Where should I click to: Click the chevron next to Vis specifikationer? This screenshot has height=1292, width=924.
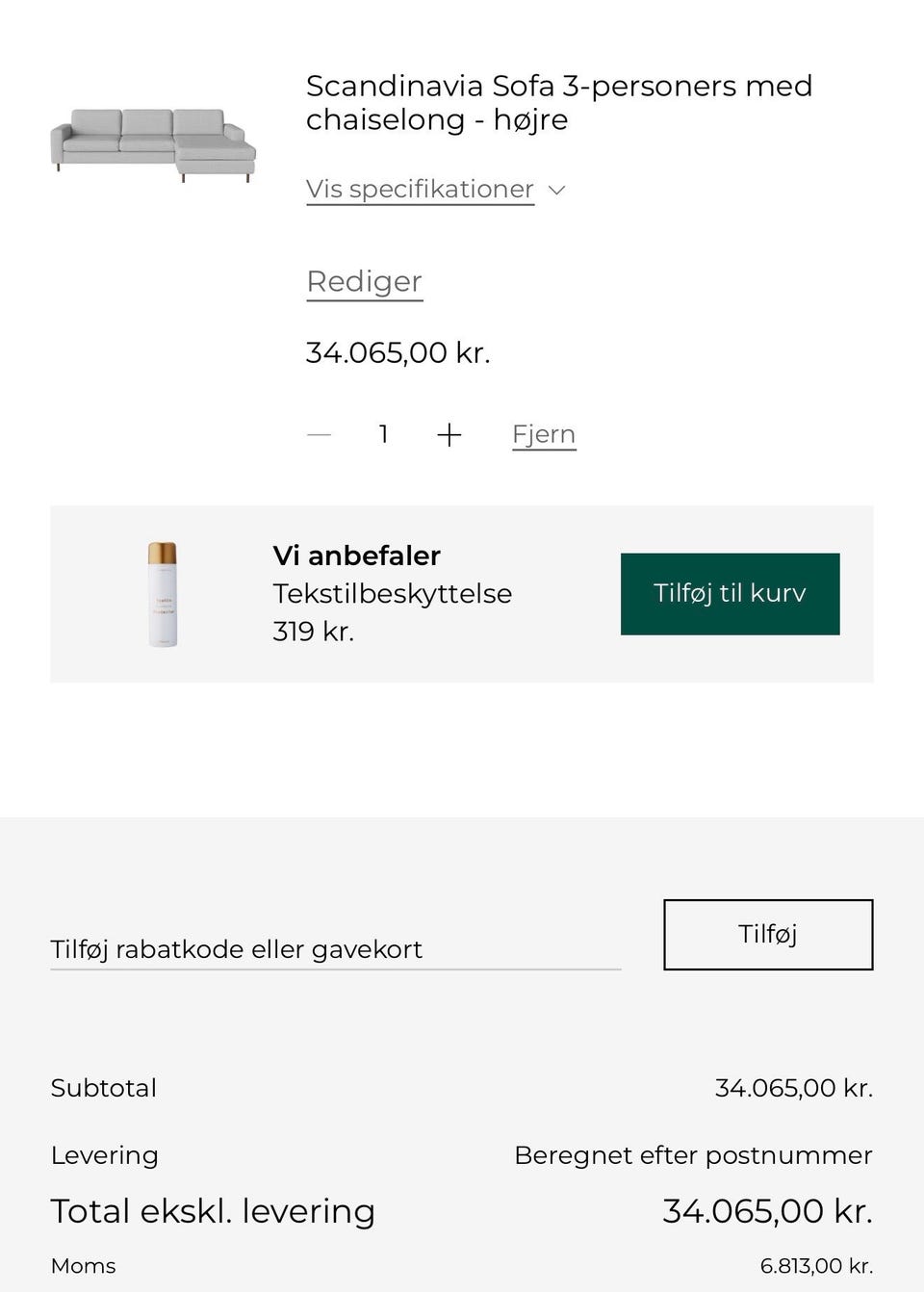click(x=557, y=191)
